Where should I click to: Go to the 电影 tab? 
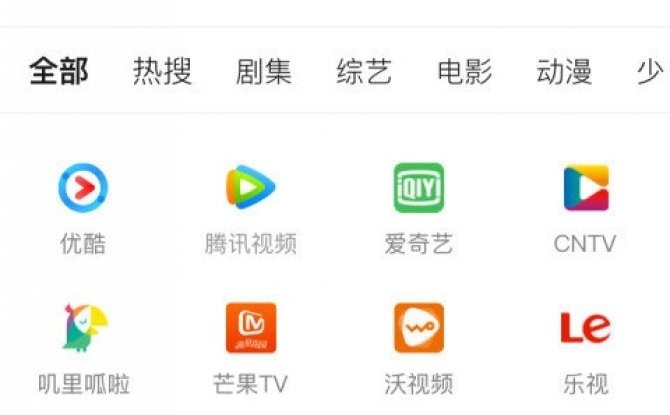tap(465, 72)
